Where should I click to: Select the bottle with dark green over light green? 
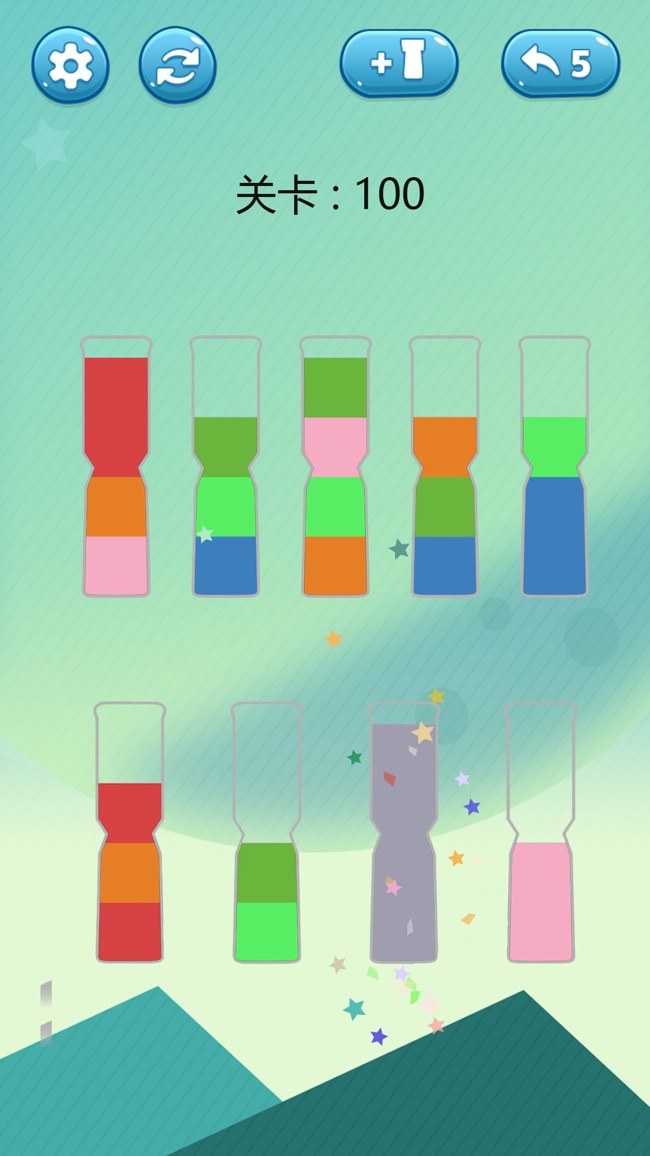click(x=267, y=833)
